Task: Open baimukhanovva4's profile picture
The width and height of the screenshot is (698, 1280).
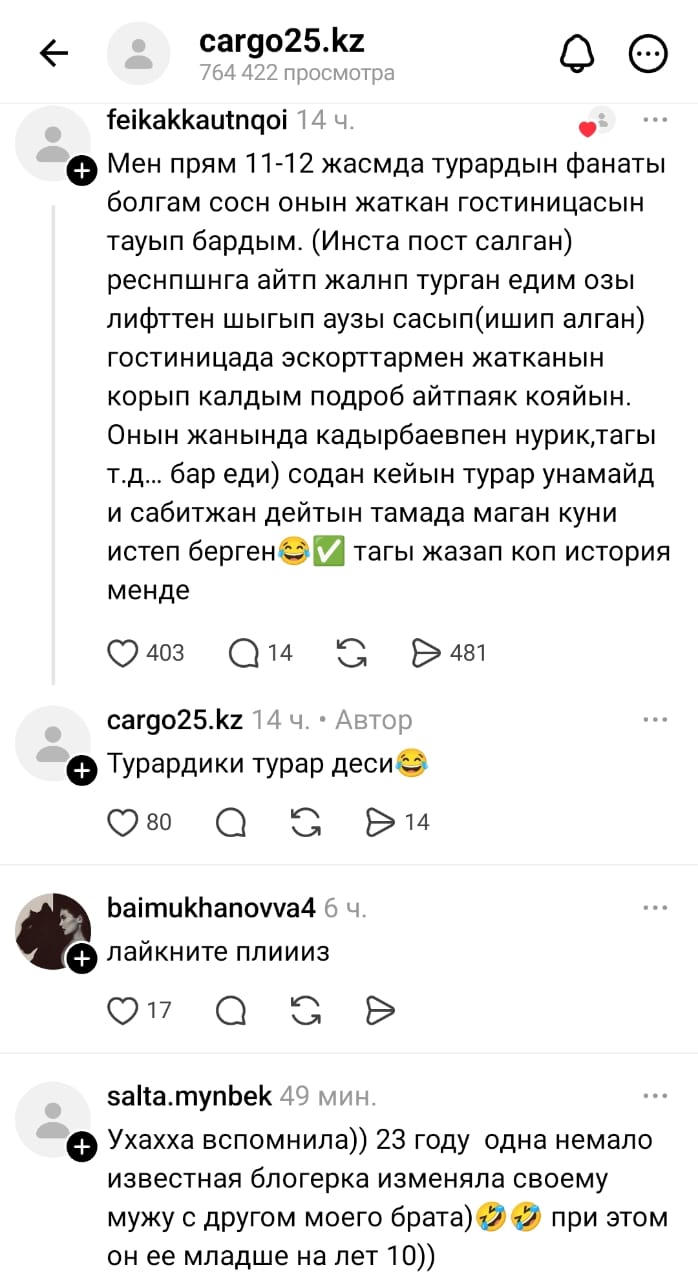Action: pyautogui.click(x=53, y=931)
